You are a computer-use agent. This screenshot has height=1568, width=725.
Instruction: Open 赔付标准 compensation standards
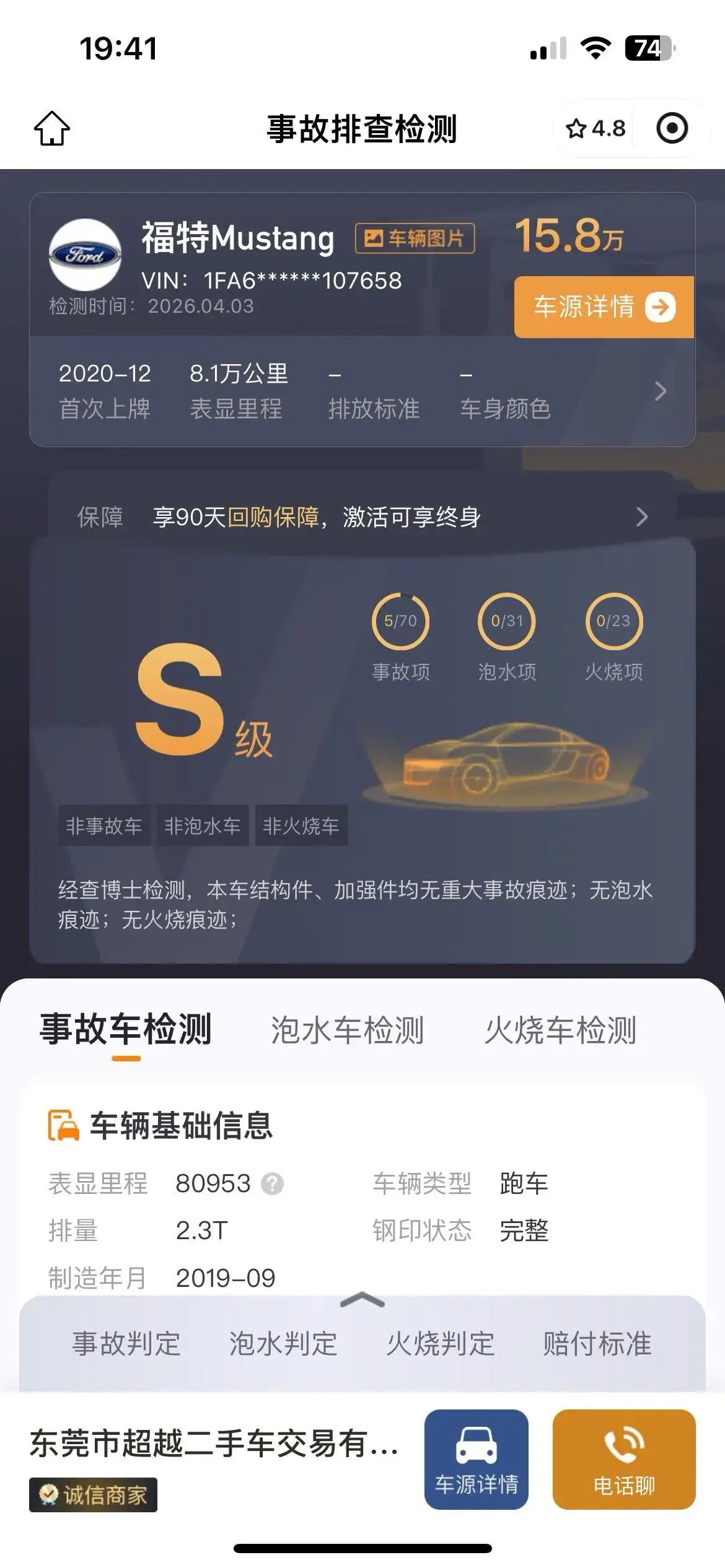[597, 1344]
